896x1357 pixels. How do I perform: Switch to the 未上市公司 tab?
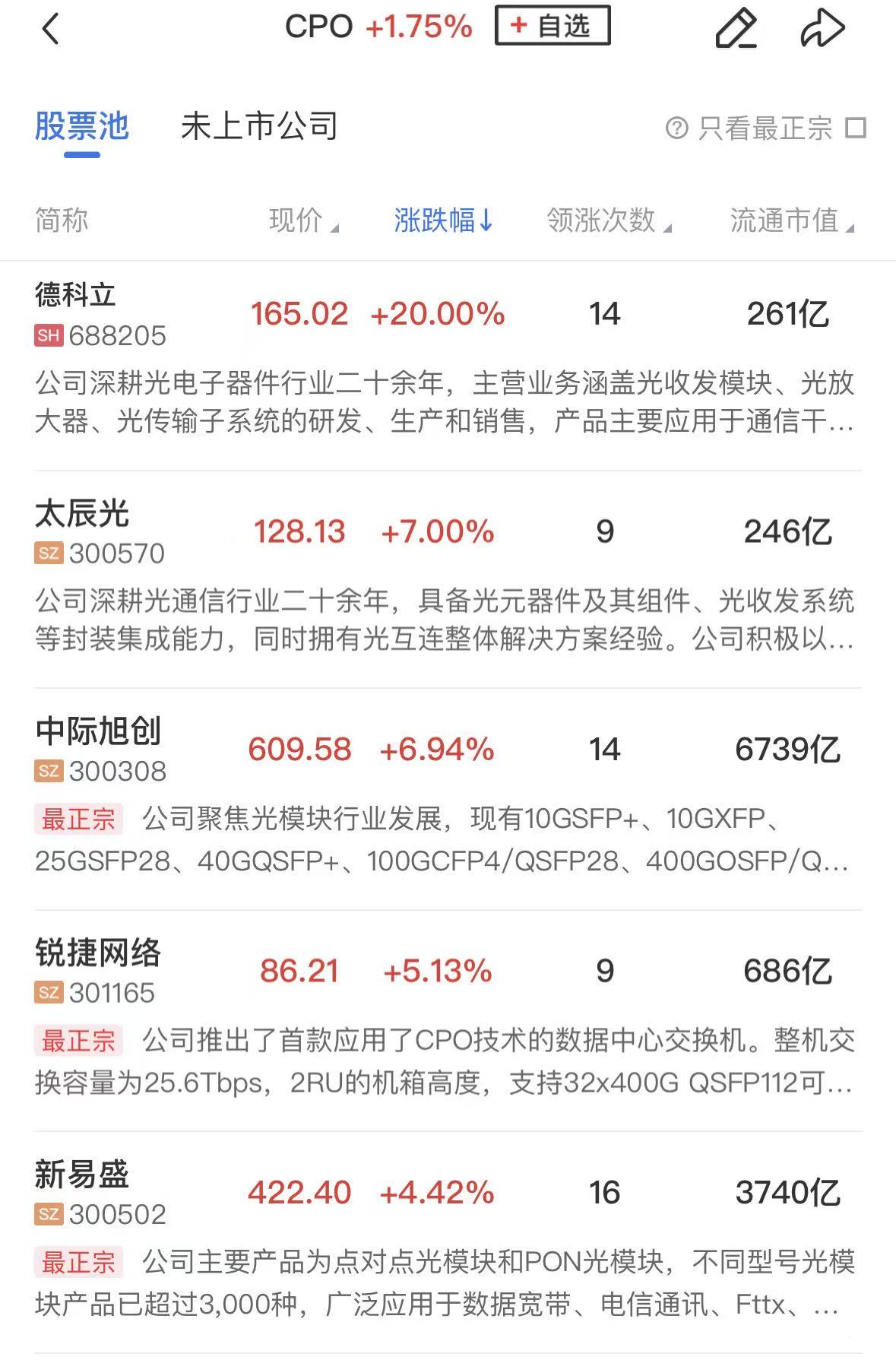point(259,126)
